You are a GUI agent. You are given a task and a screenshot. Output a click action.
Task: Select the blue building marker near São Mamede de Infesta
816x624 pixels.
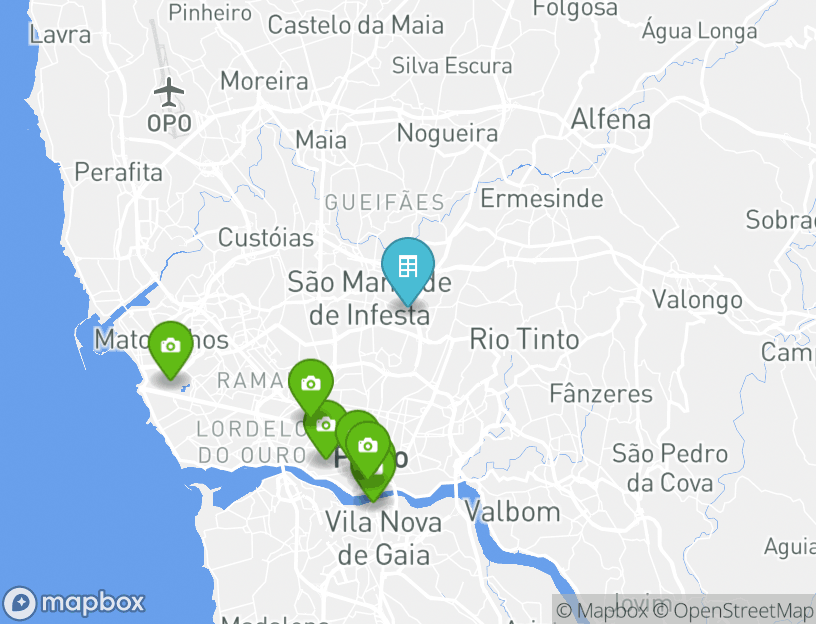[x=407, y=267]
